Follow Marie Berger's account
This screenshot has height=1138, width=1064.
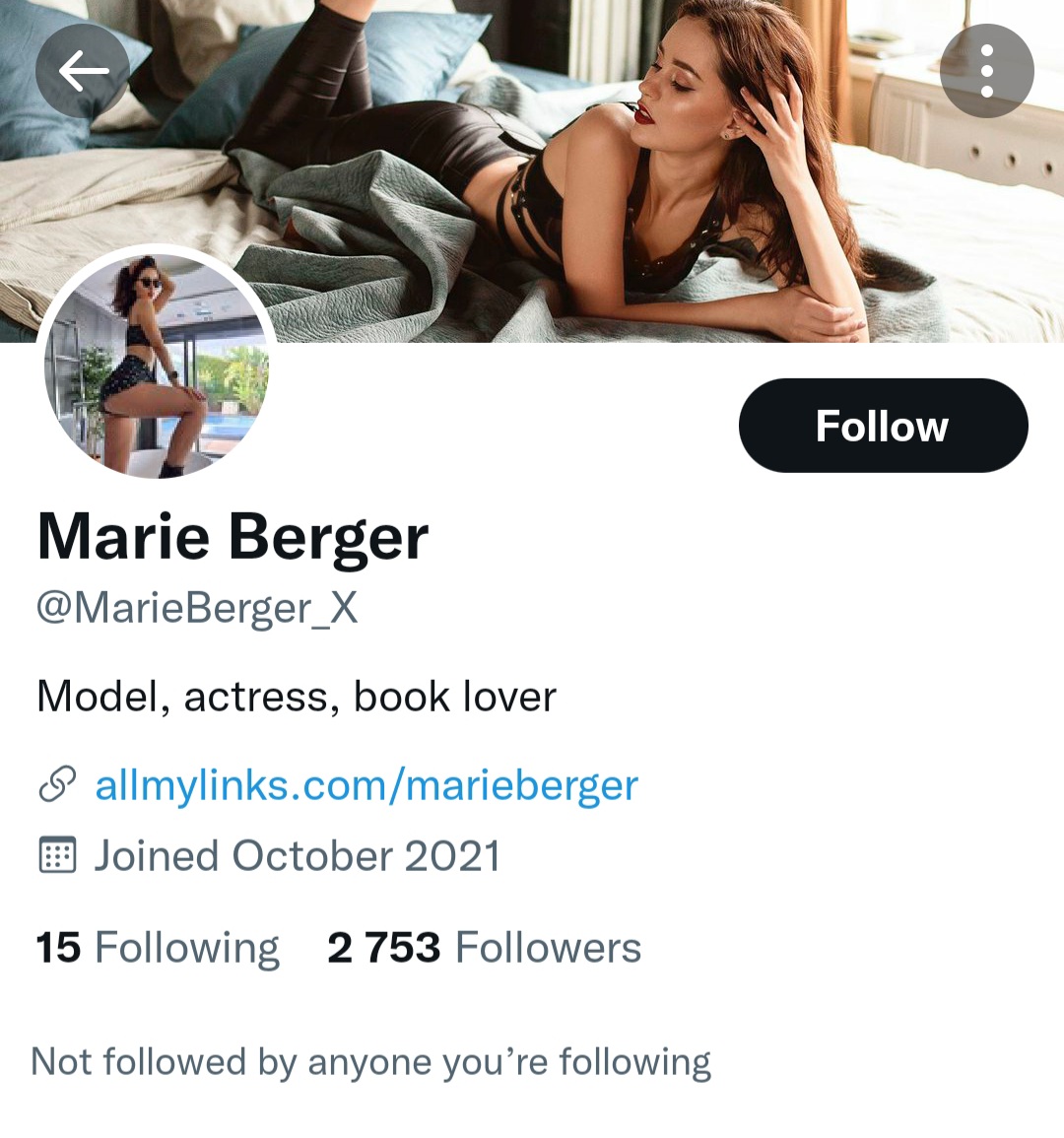coord(883,426)
